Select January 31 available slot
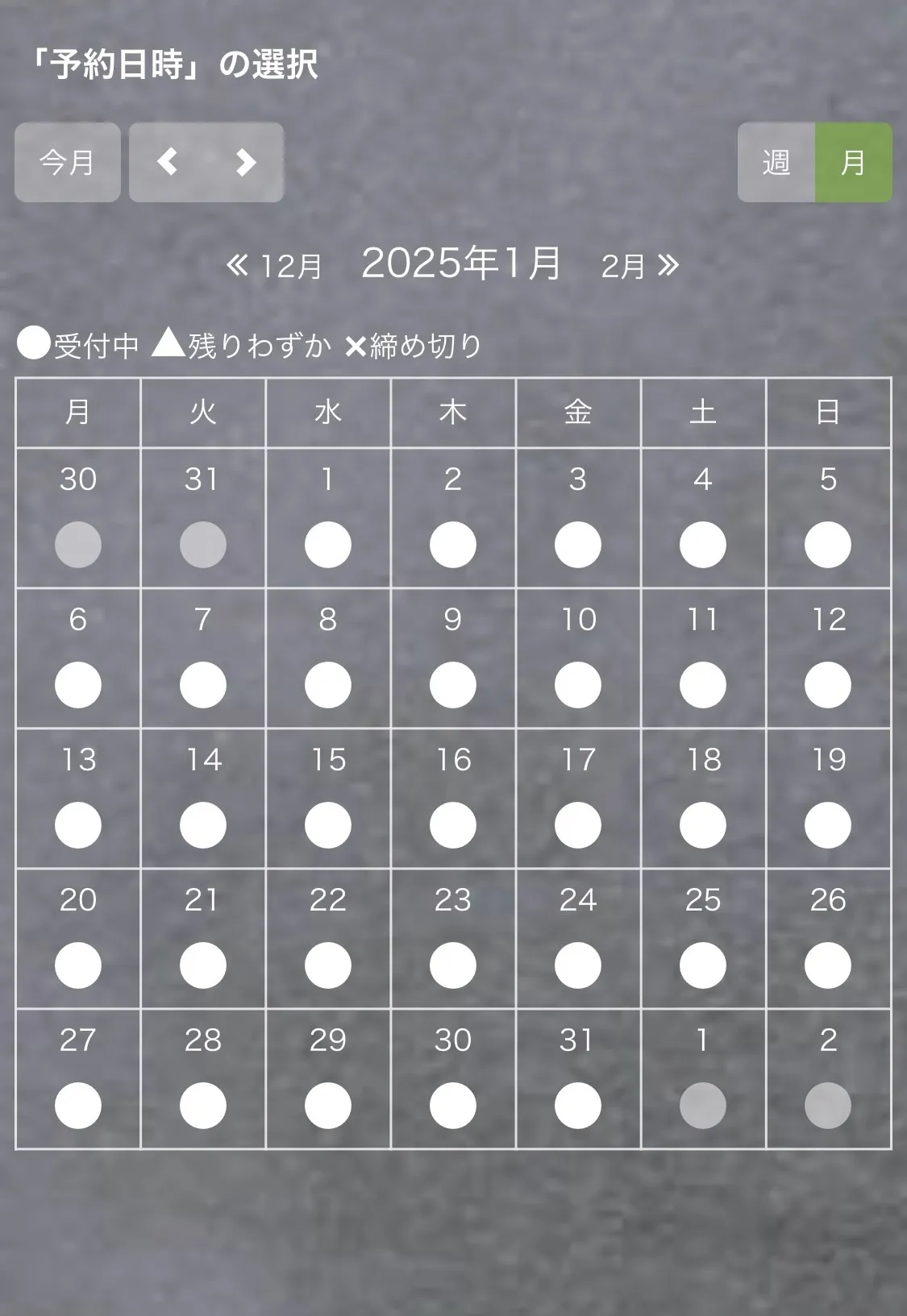 [x=578, y=1105]
